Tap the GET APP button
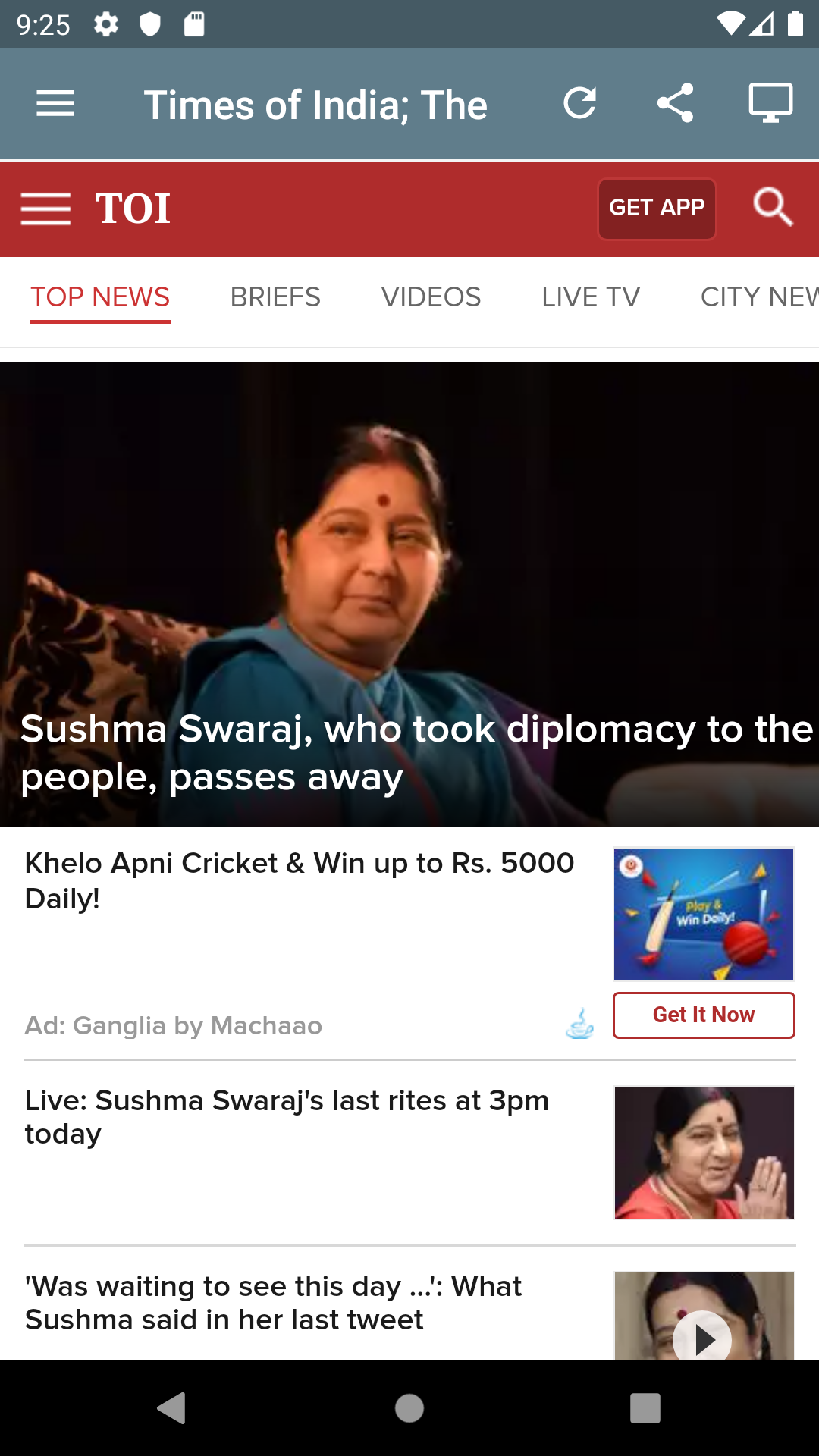The width and height of the screenshot is (819, 1456). click(x=657, y=209)
